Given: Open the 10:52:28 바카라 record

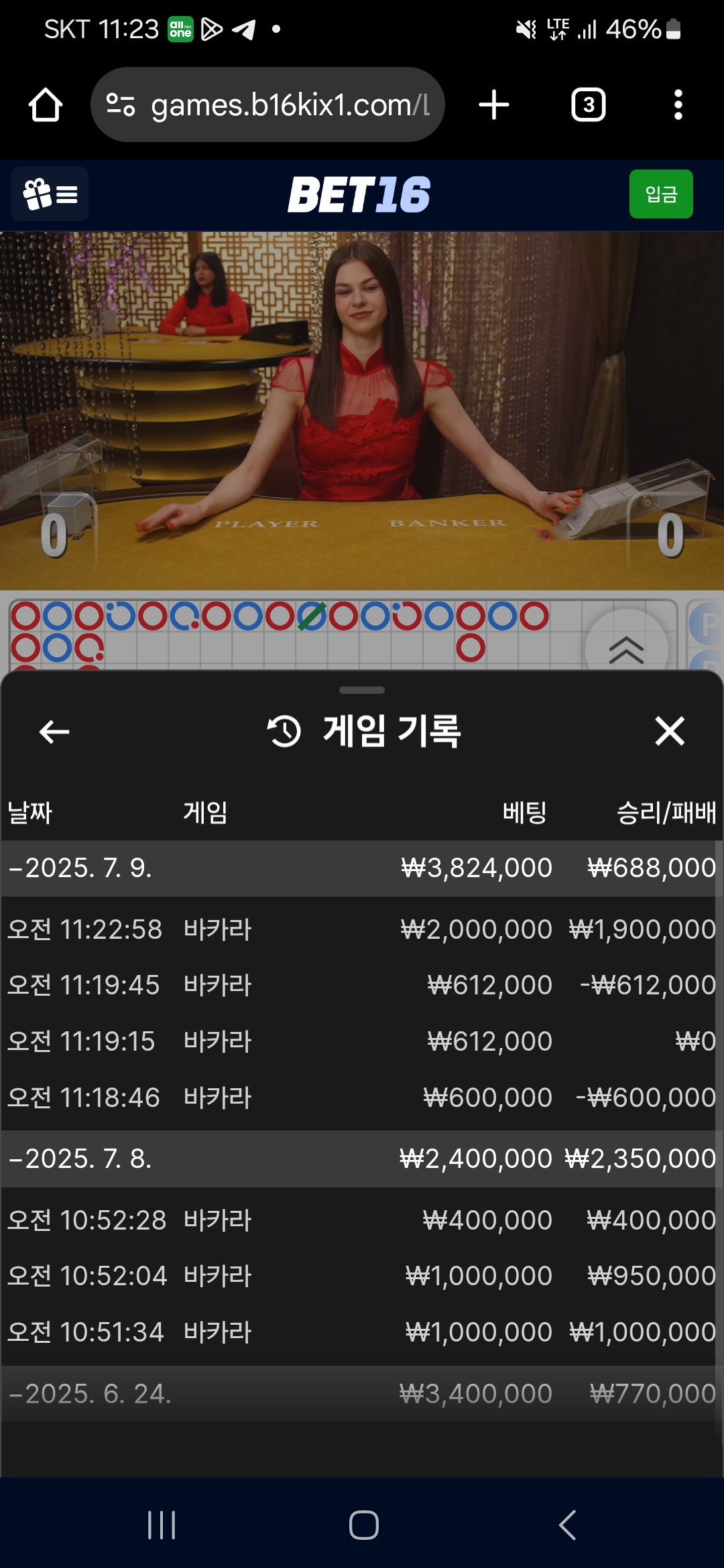Looking at the screenshot, I should coord(362,1220).
